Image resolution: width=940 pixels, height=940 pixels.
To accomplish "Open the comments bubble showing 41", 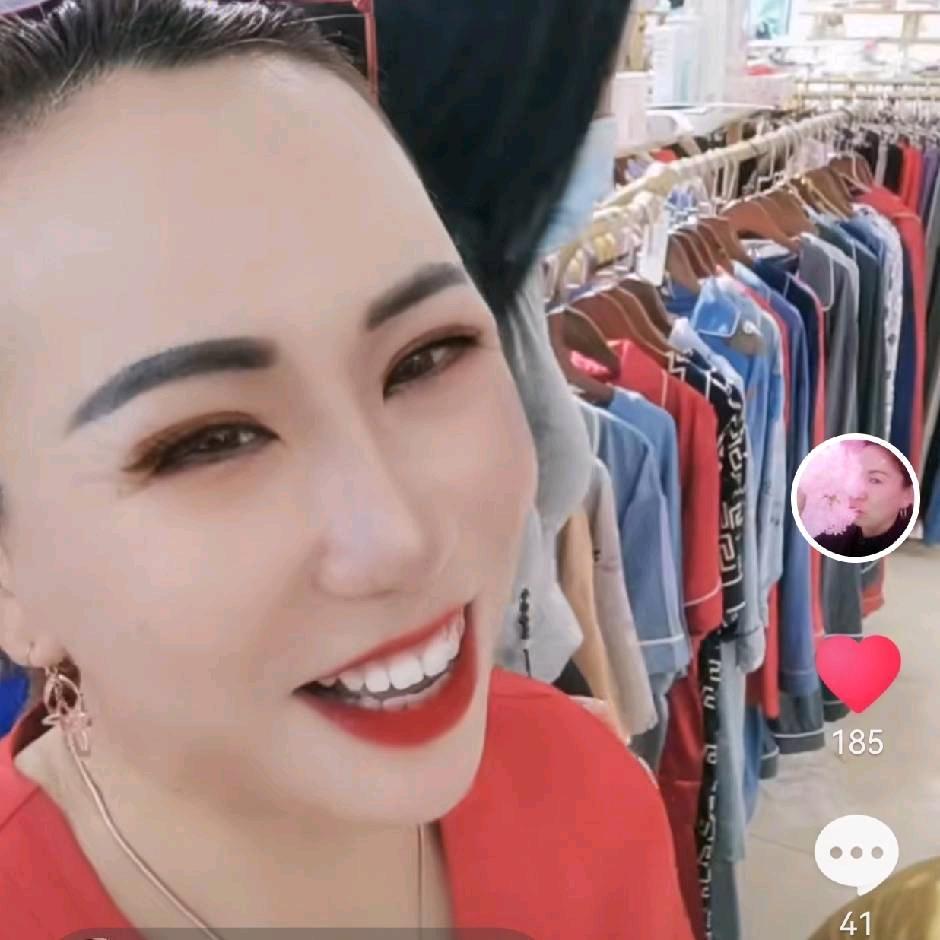I will [856, 855].
